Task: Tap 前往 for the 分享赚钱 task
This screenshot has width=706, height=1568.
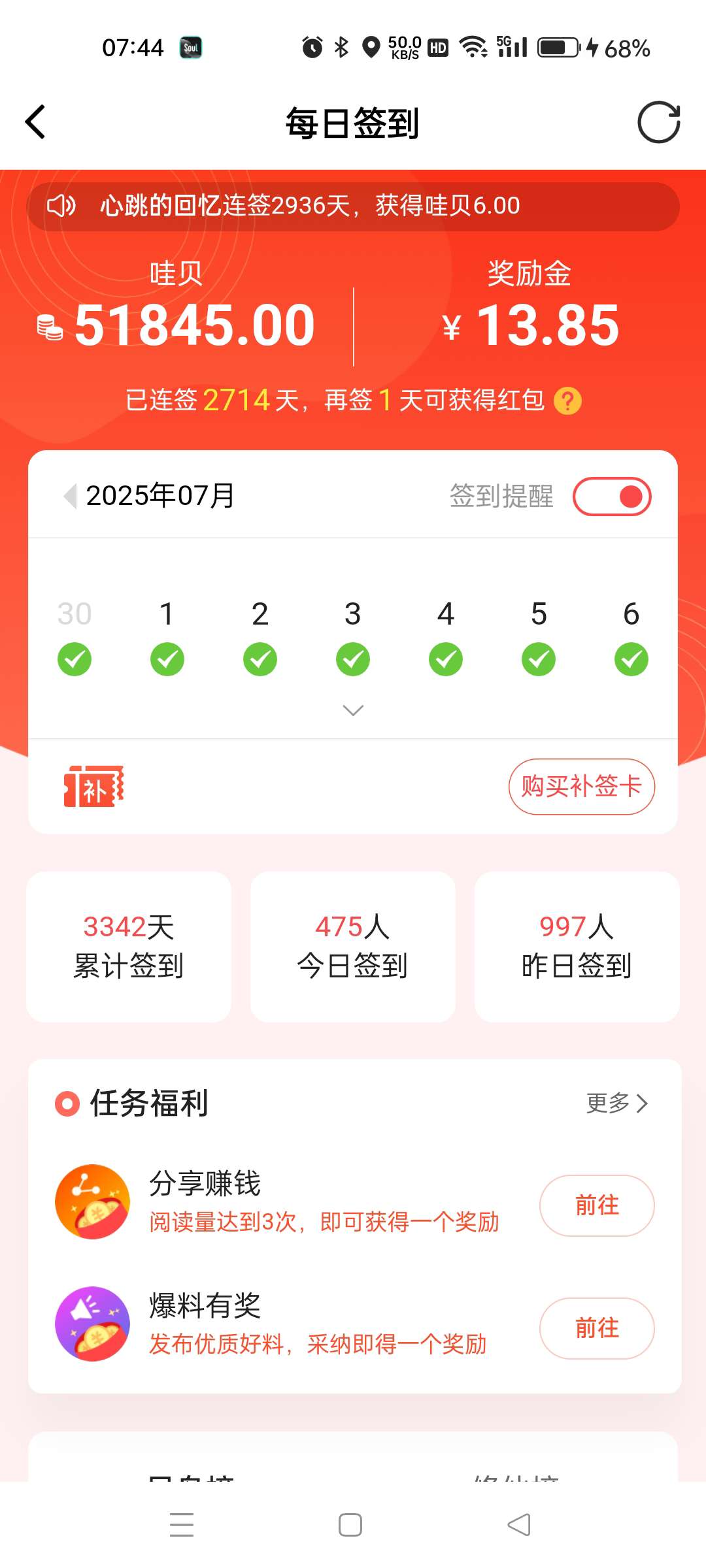Action: click(x=597, y=1205)
